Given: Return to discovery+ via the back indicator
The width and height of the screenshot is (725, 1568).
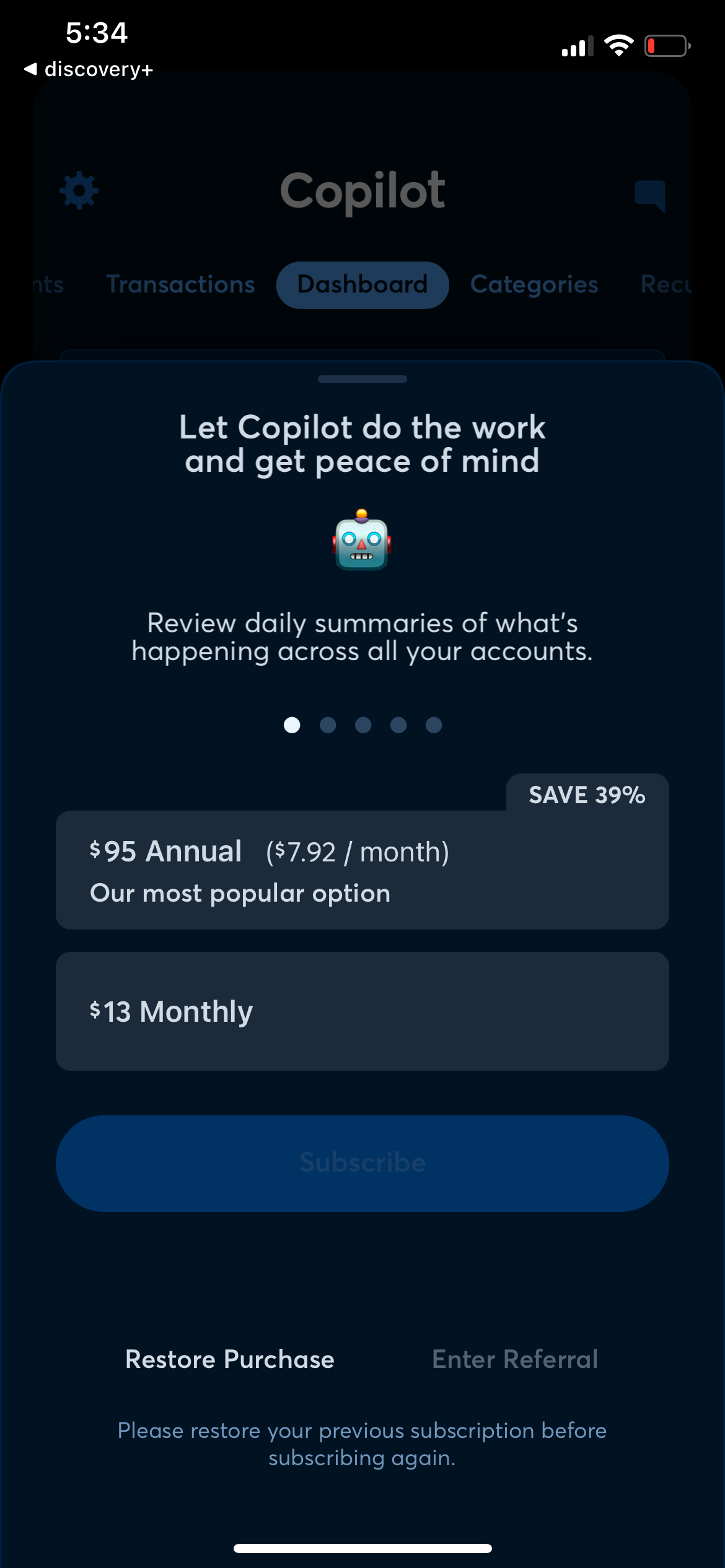Looking at the screenshot, I should click(x=87, y=70).
